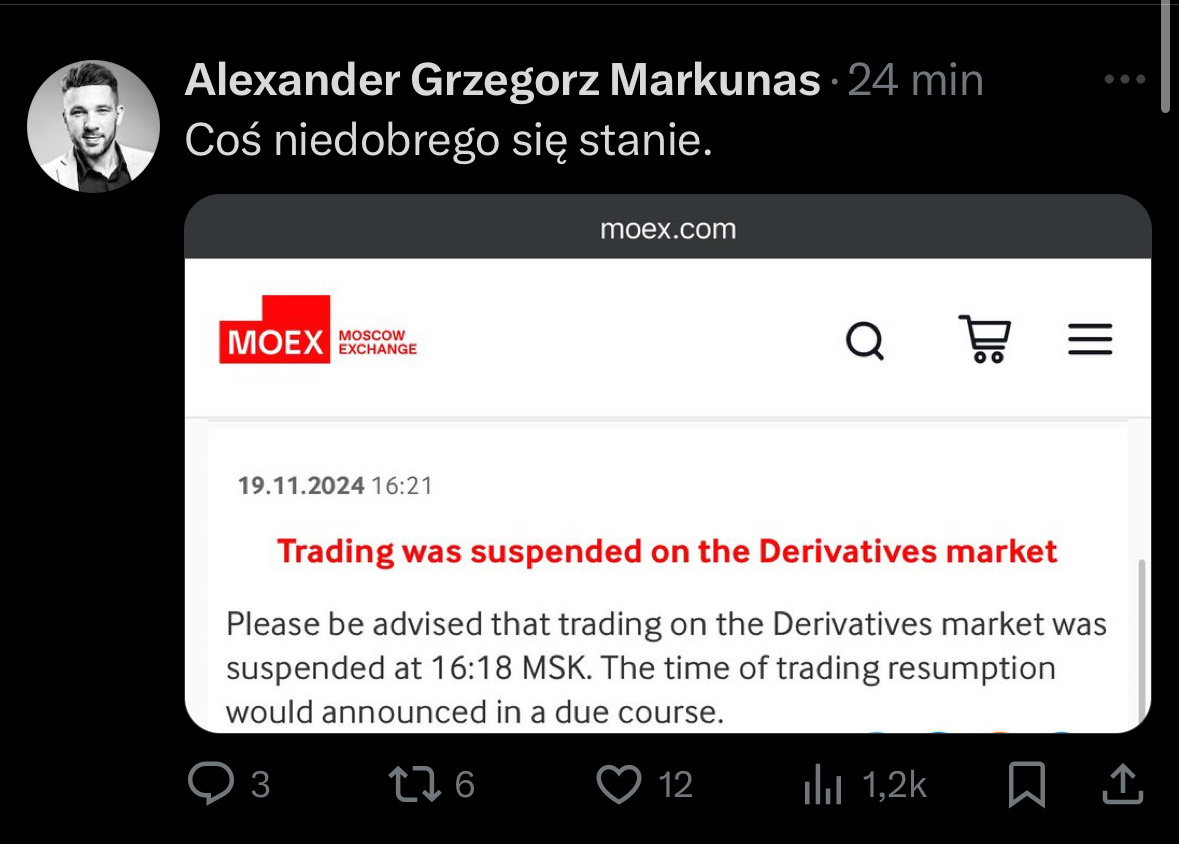Open Alexander Grzegorz Markunas's profile picture

93,126
